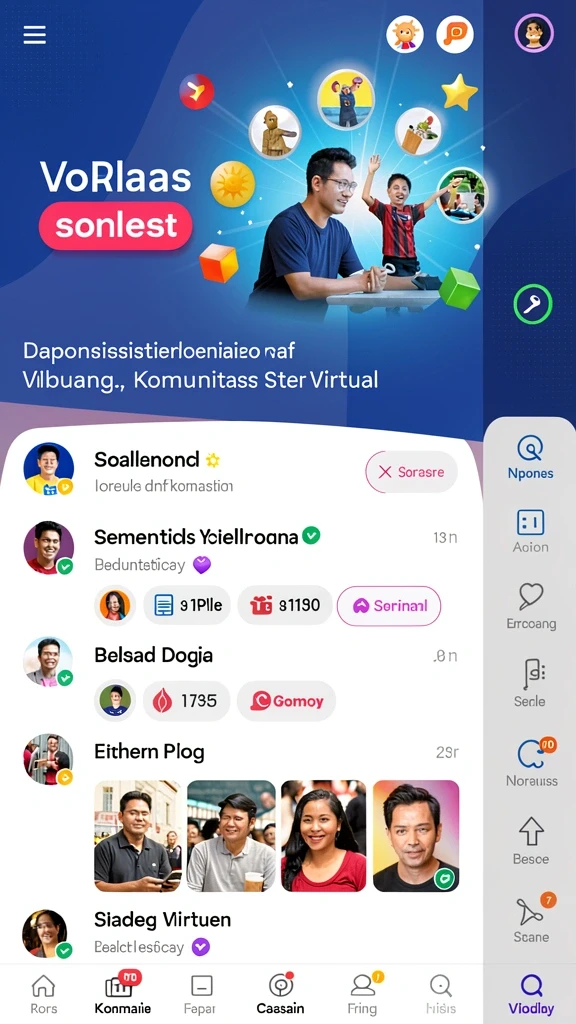
Task: Switch to the Rors home tab
Action: 44,995
